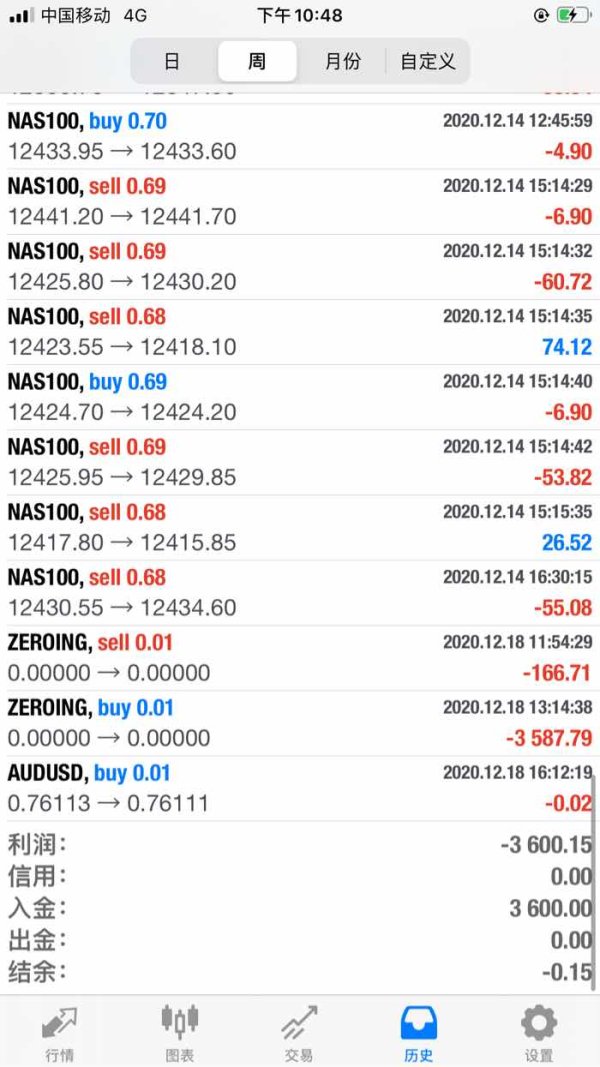Show history for 月份
The width and height of the screenshot is (600, 1067).
pos(342,61)
